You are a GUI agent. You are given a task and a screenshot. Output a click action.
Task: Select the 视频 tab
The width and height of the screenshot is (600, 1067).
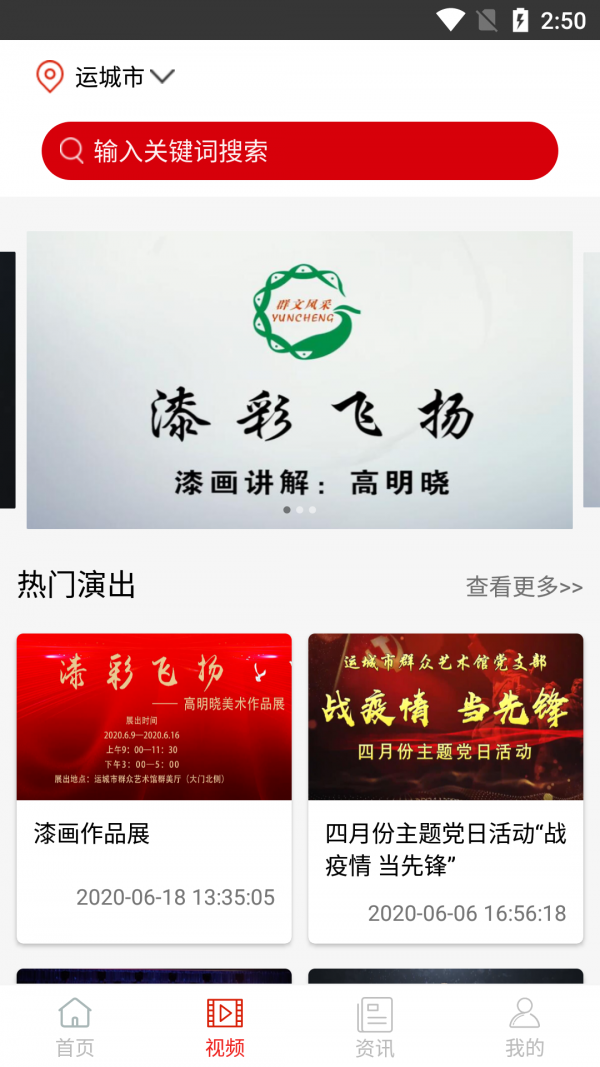pos(225,1027)
